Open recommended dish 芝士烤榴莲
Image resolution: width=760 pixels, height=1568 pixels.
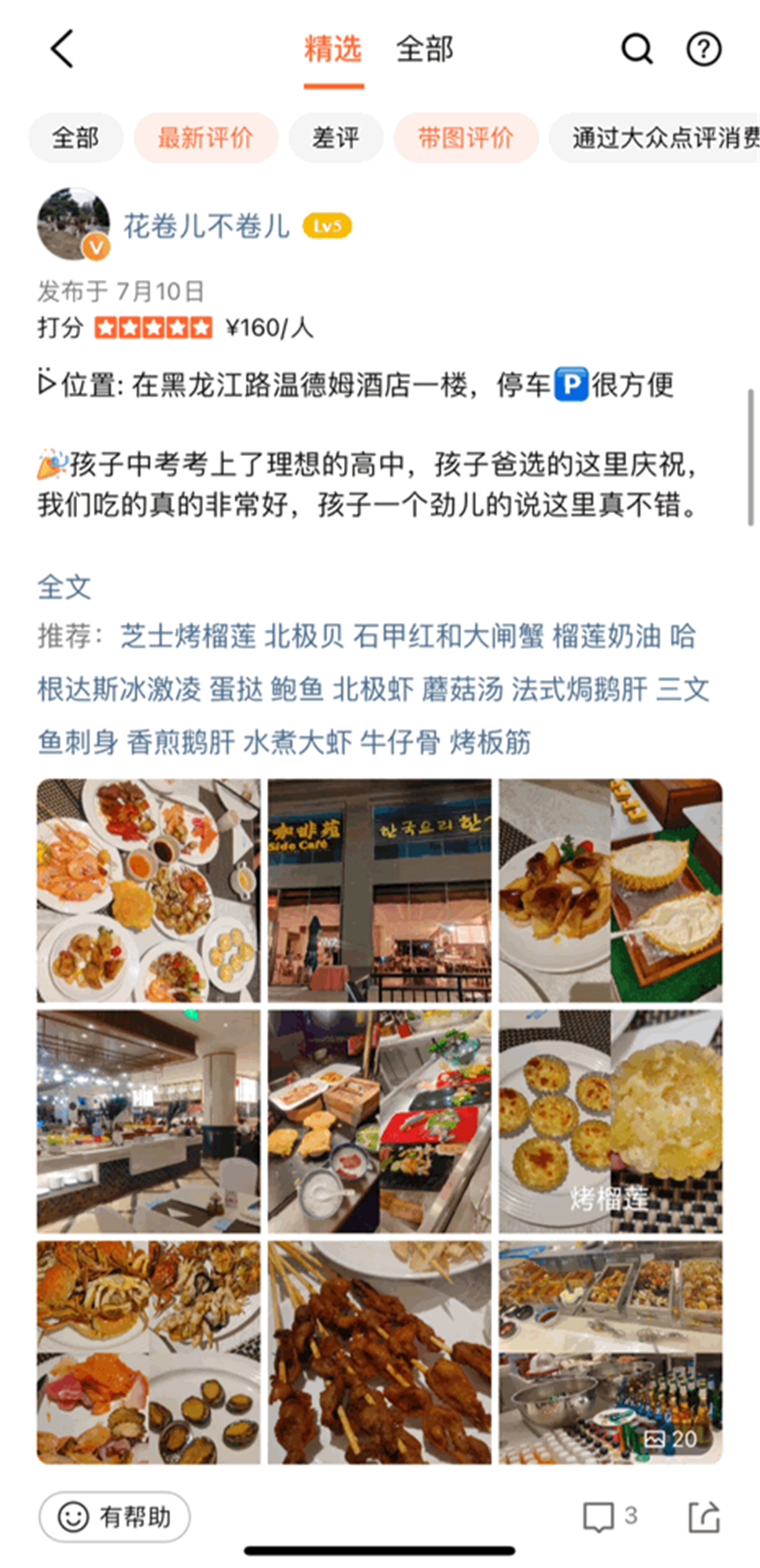click(188, 636)
